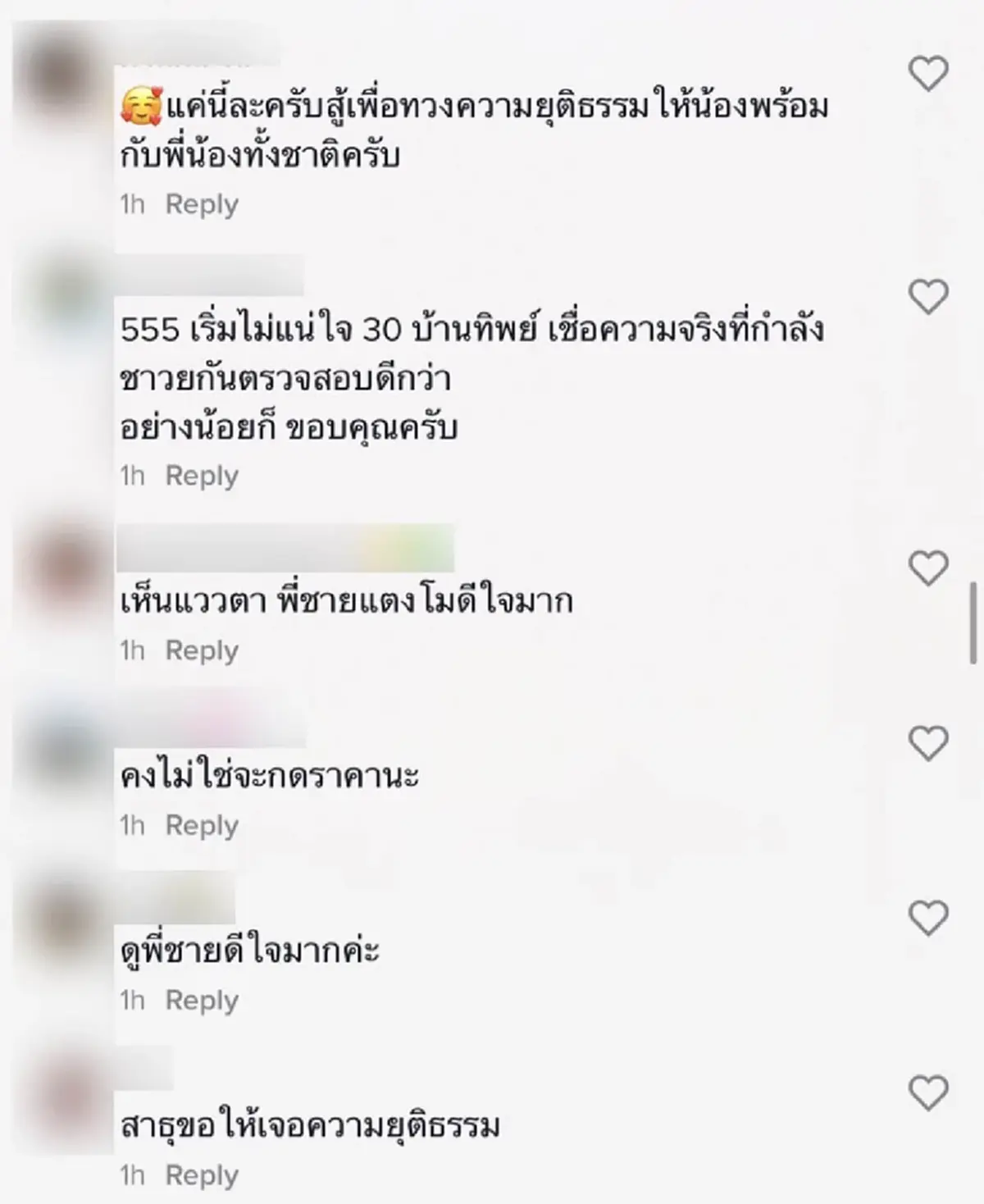Expand the reply thread of the 555 comment
984x1204 pixels.
tap(200, 474)
